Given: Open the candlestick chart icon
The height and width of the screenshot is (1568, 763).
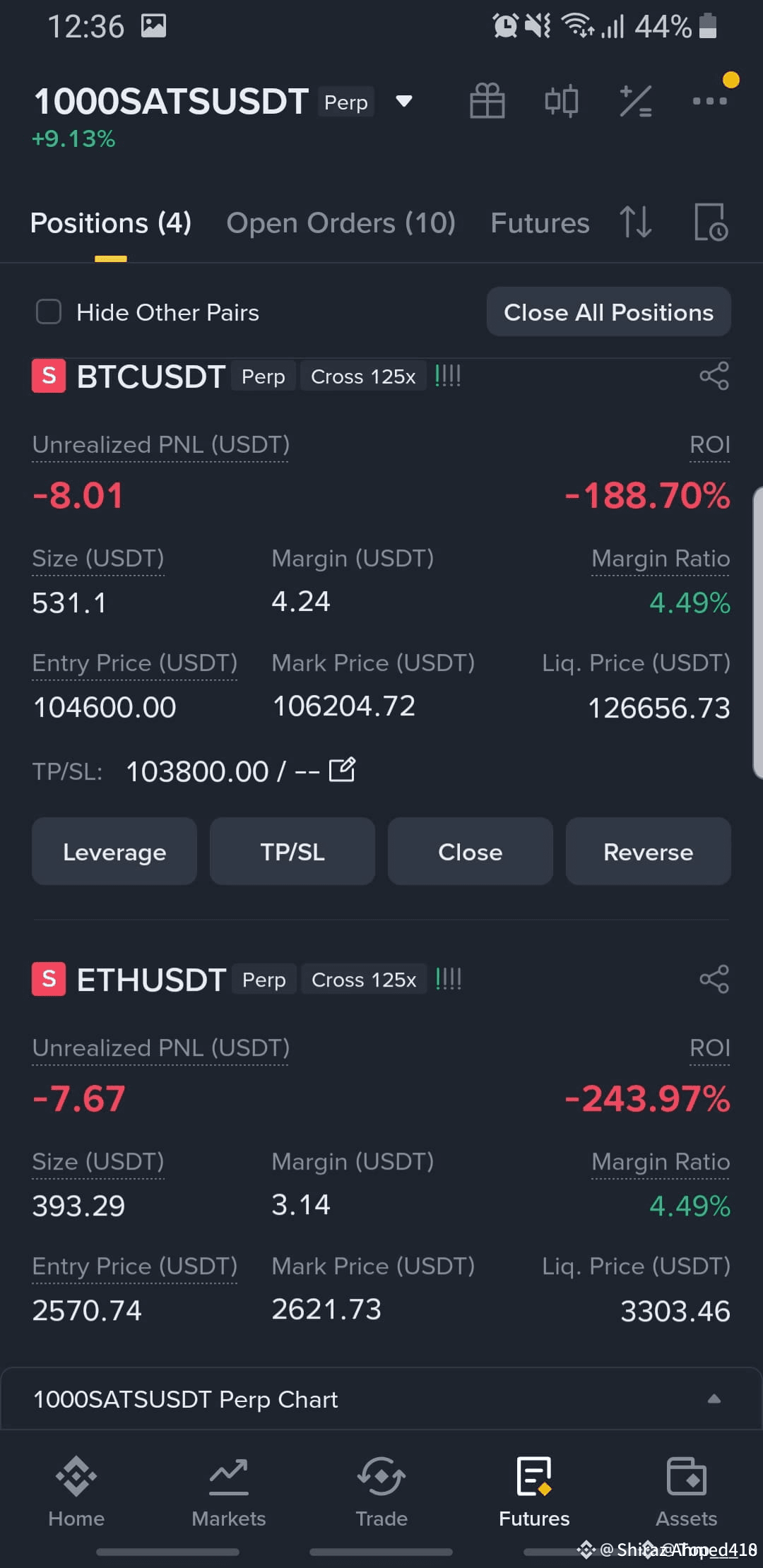Looking at the screenshot, I should coord(562,100).
